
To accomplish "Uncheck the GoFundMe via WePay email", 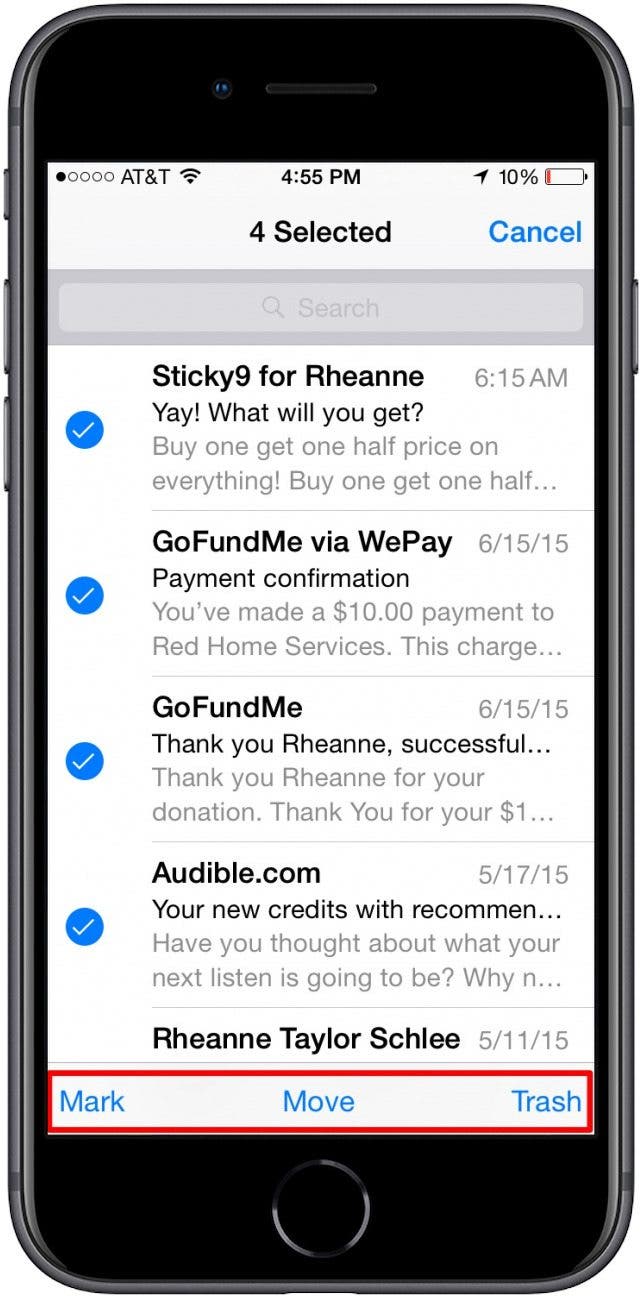I will coord(85,596).
